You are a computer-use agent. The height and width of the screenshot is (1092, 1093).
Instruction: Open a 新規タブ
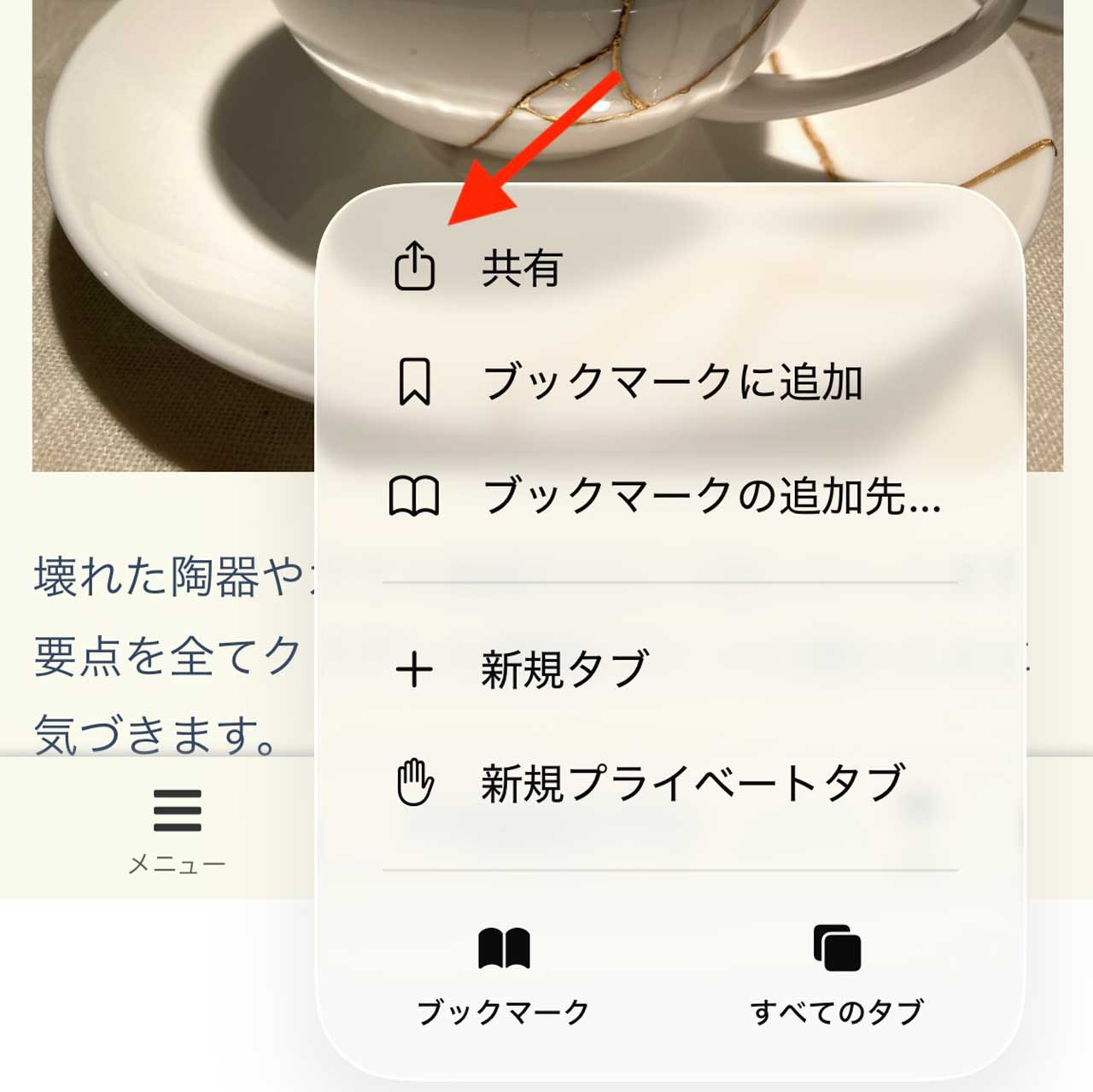(564, 669)
